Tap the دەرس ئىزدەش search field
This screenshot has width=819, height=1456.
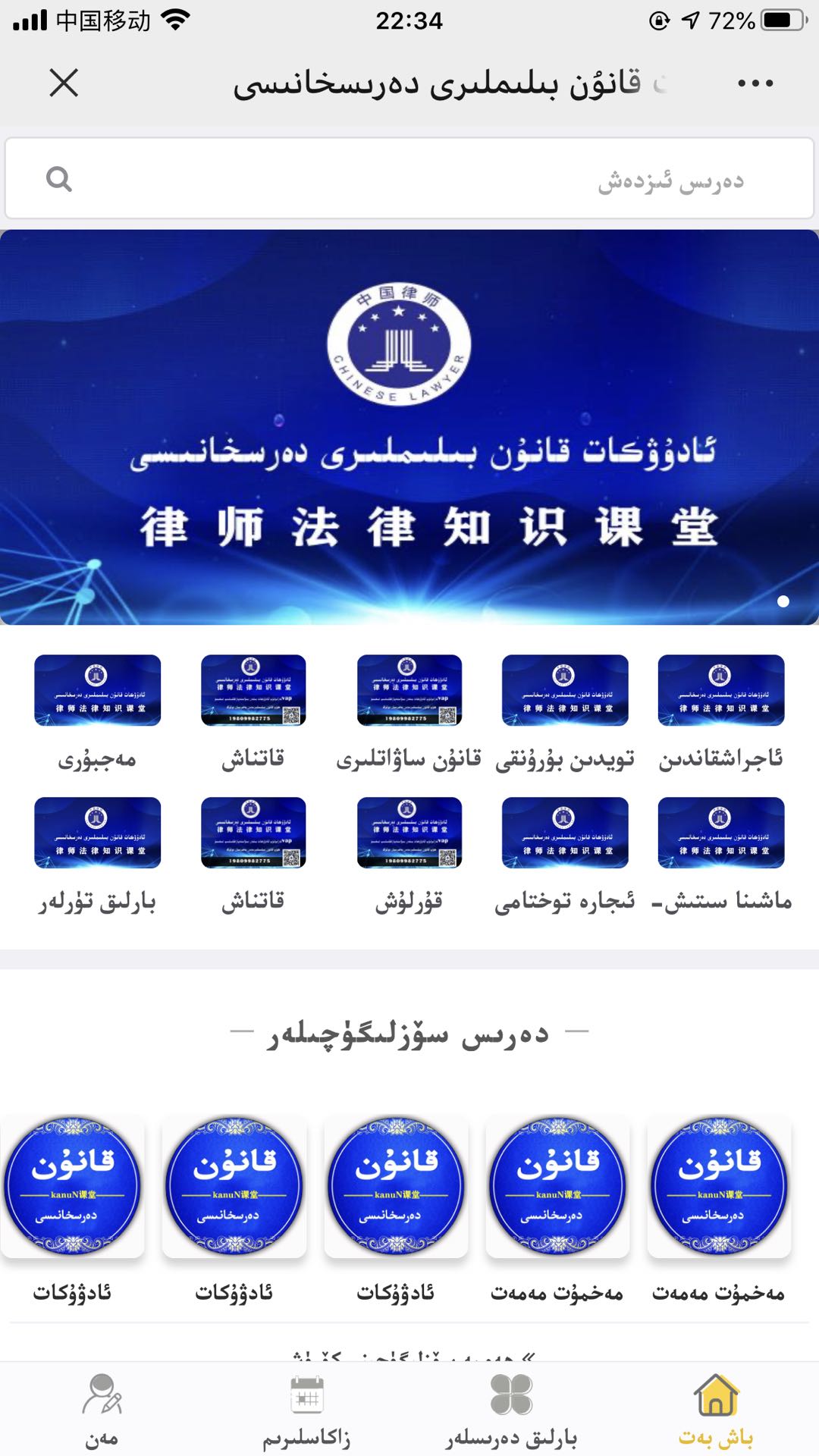tap(409, 179)
